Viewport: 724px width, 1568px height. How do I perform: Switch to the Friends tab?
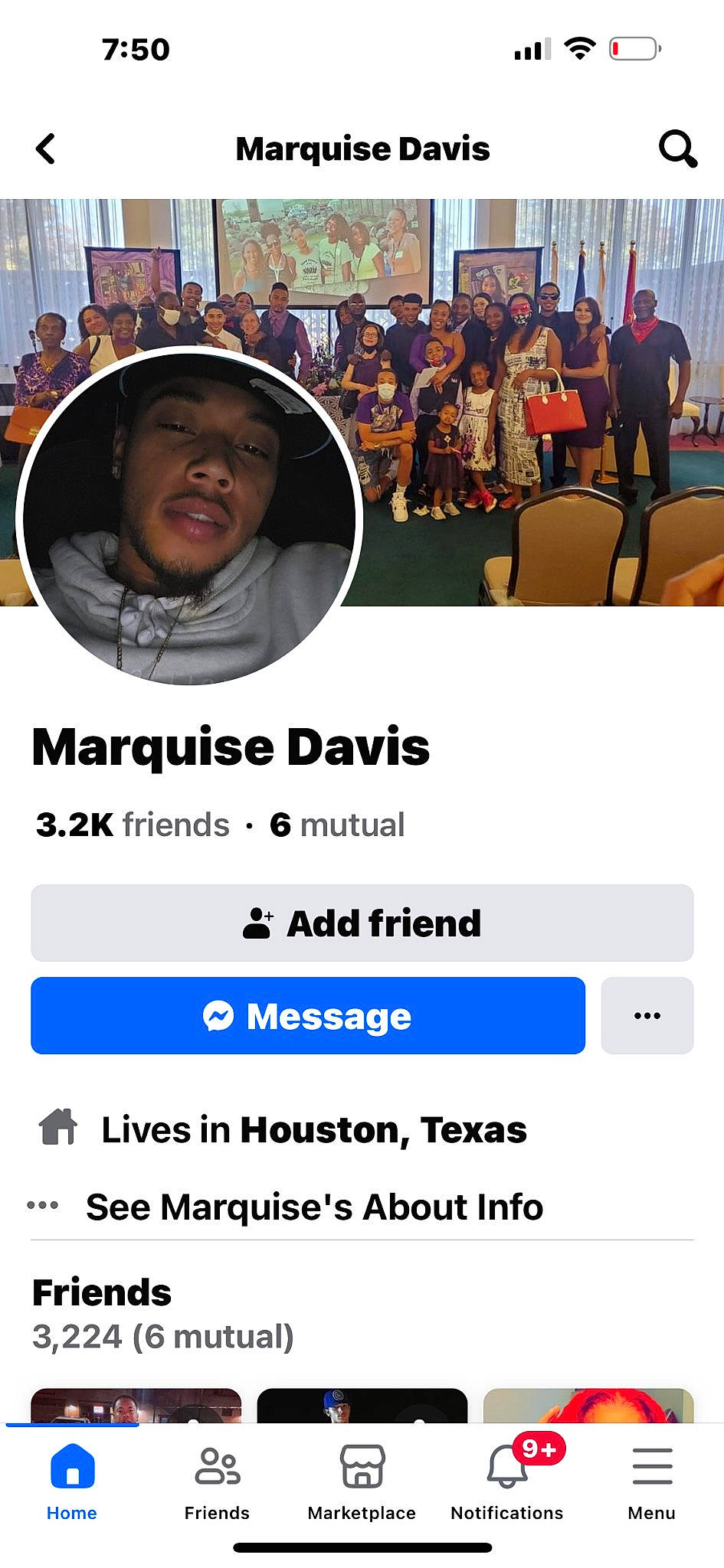pyautogui.click(x=217, y=1481)
